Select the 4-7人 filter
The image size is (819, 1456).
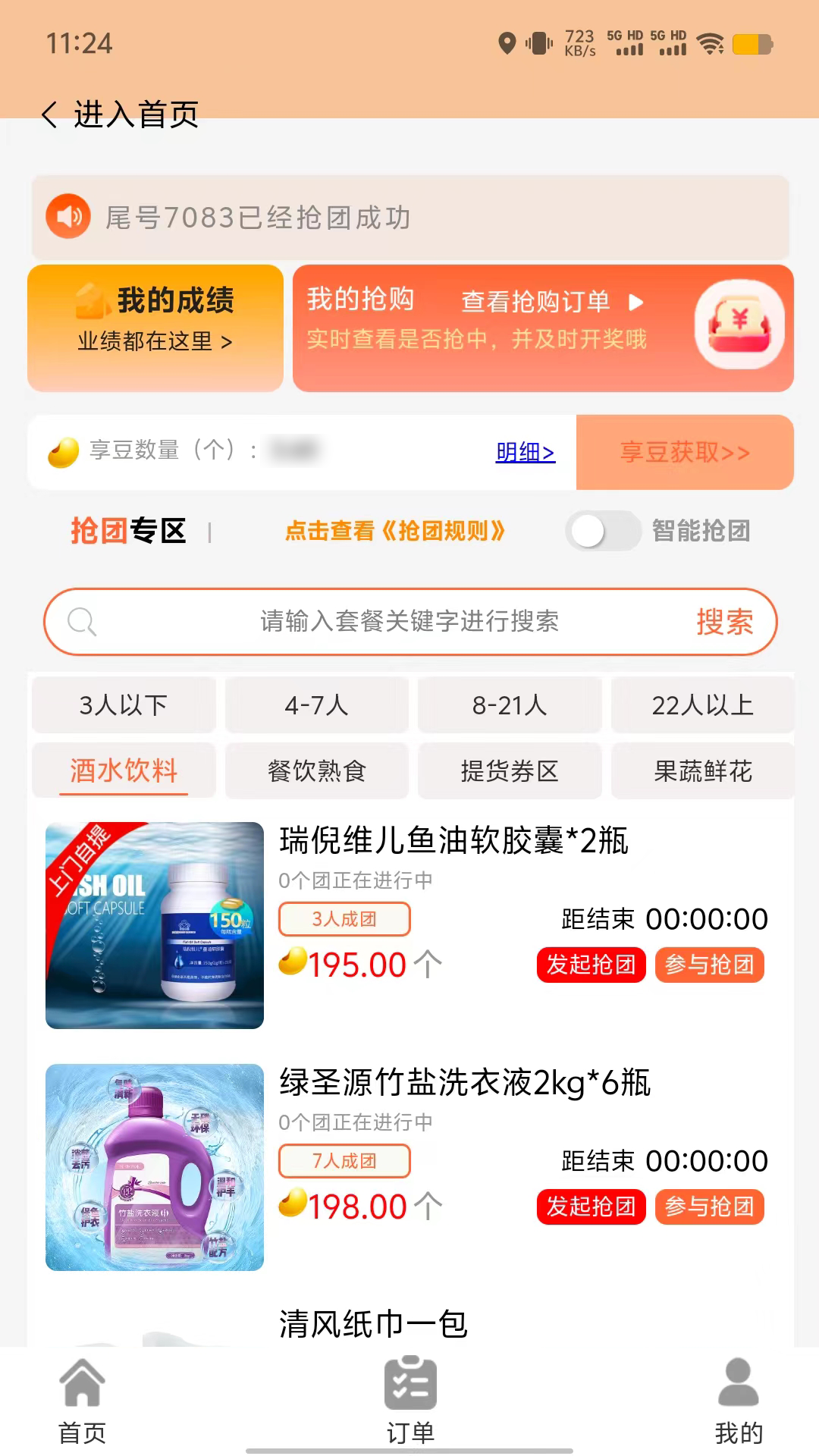point(317,705)
